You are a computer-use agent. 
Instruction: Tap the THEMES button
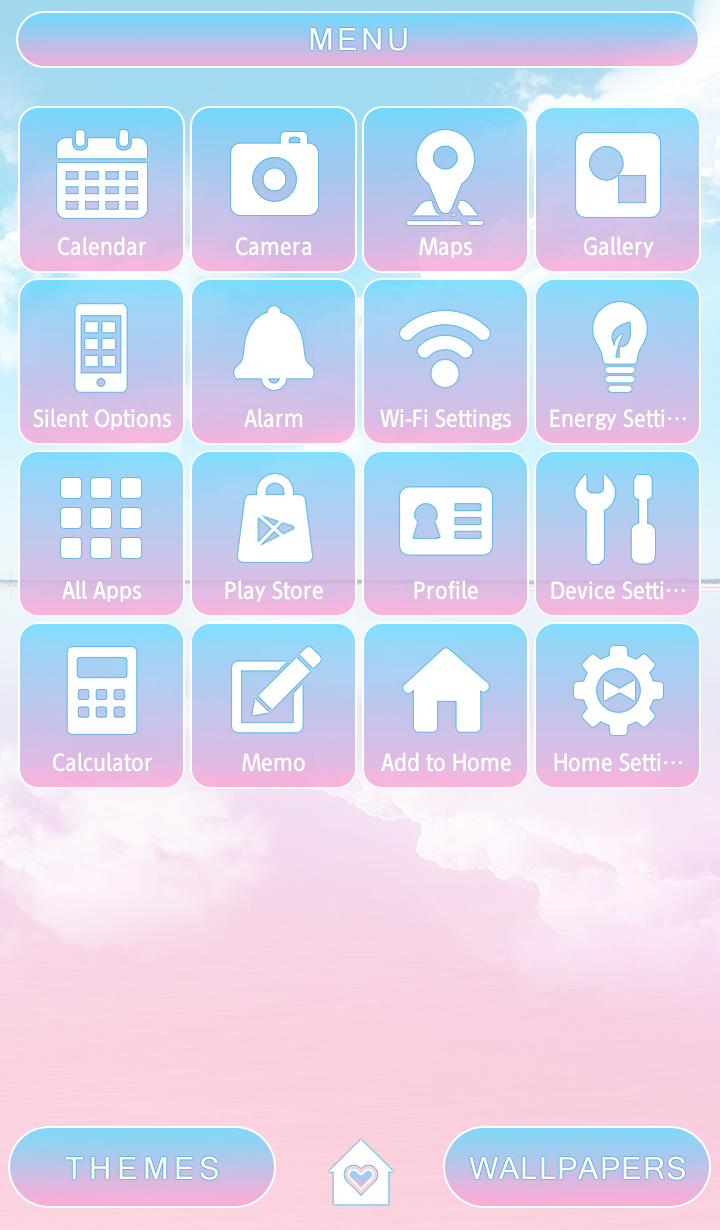pyautogui.click(x=142, y=1167)
